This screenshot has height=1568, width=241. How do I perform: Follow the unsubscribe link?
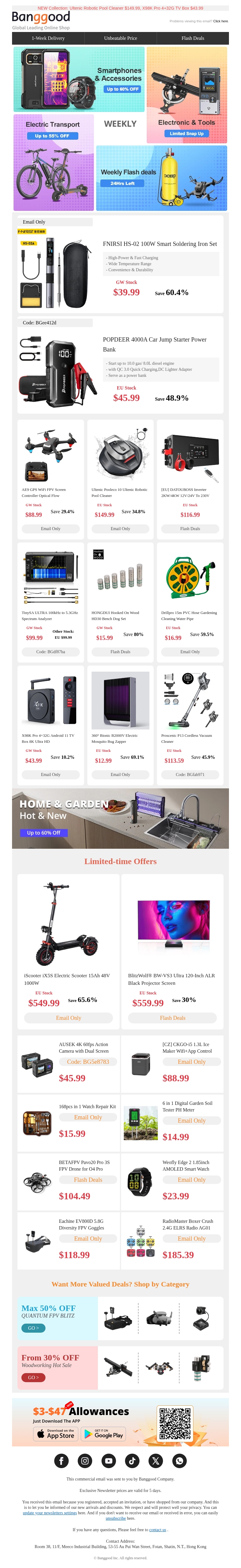point(115,1519)
